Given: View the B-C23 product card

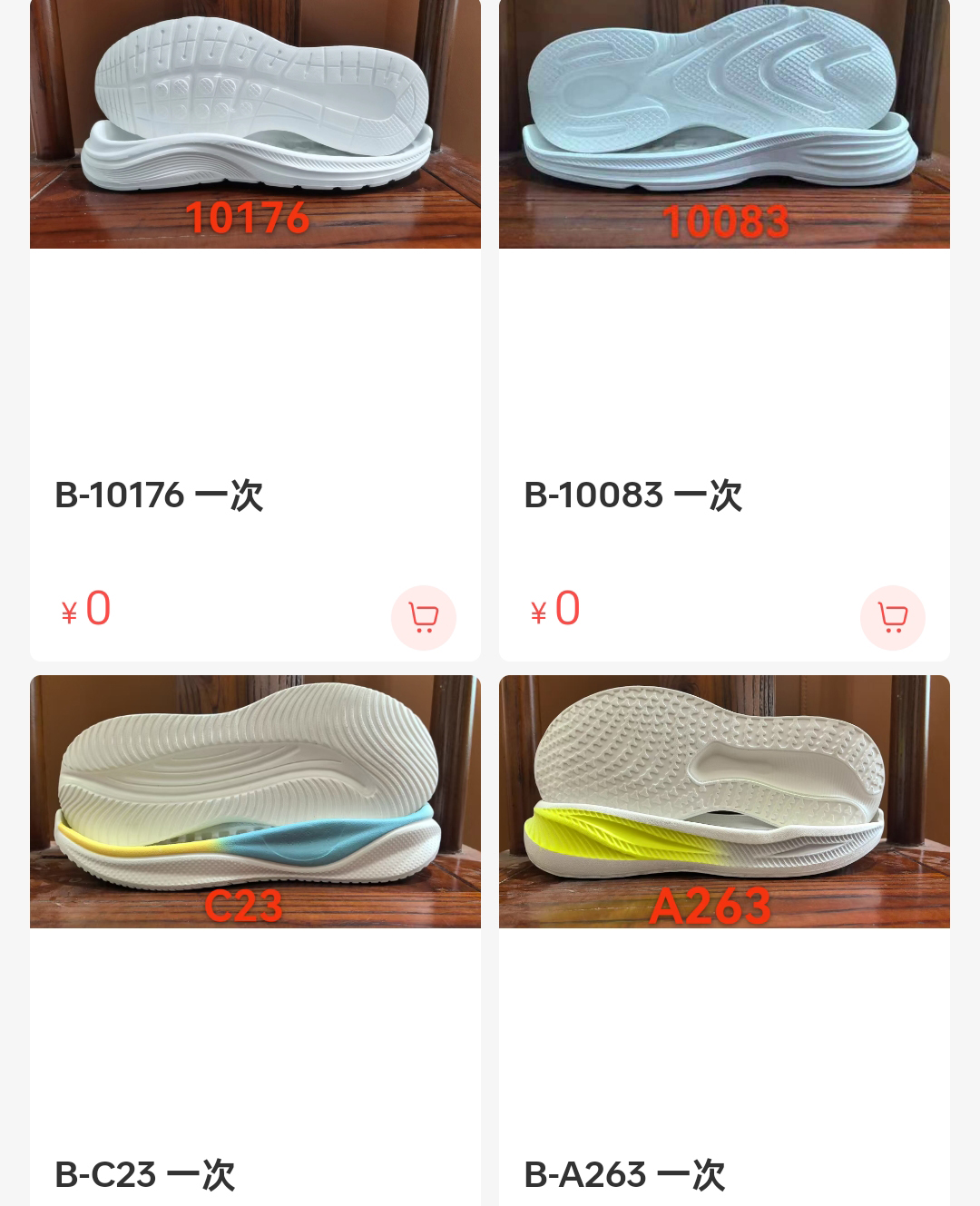Looking at the screenshot, I should (x=255, y=802).
